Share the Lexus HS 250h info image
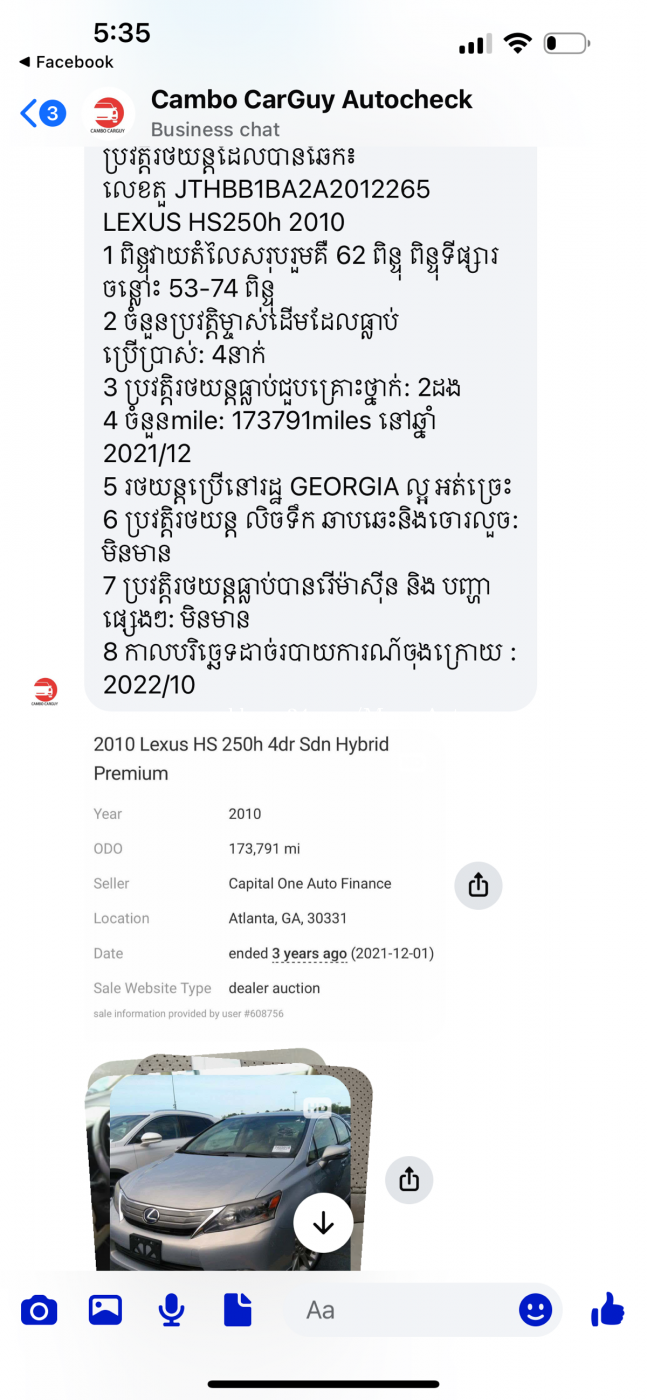Viewport: 647px width, 1400px height. tap(478, 885)
